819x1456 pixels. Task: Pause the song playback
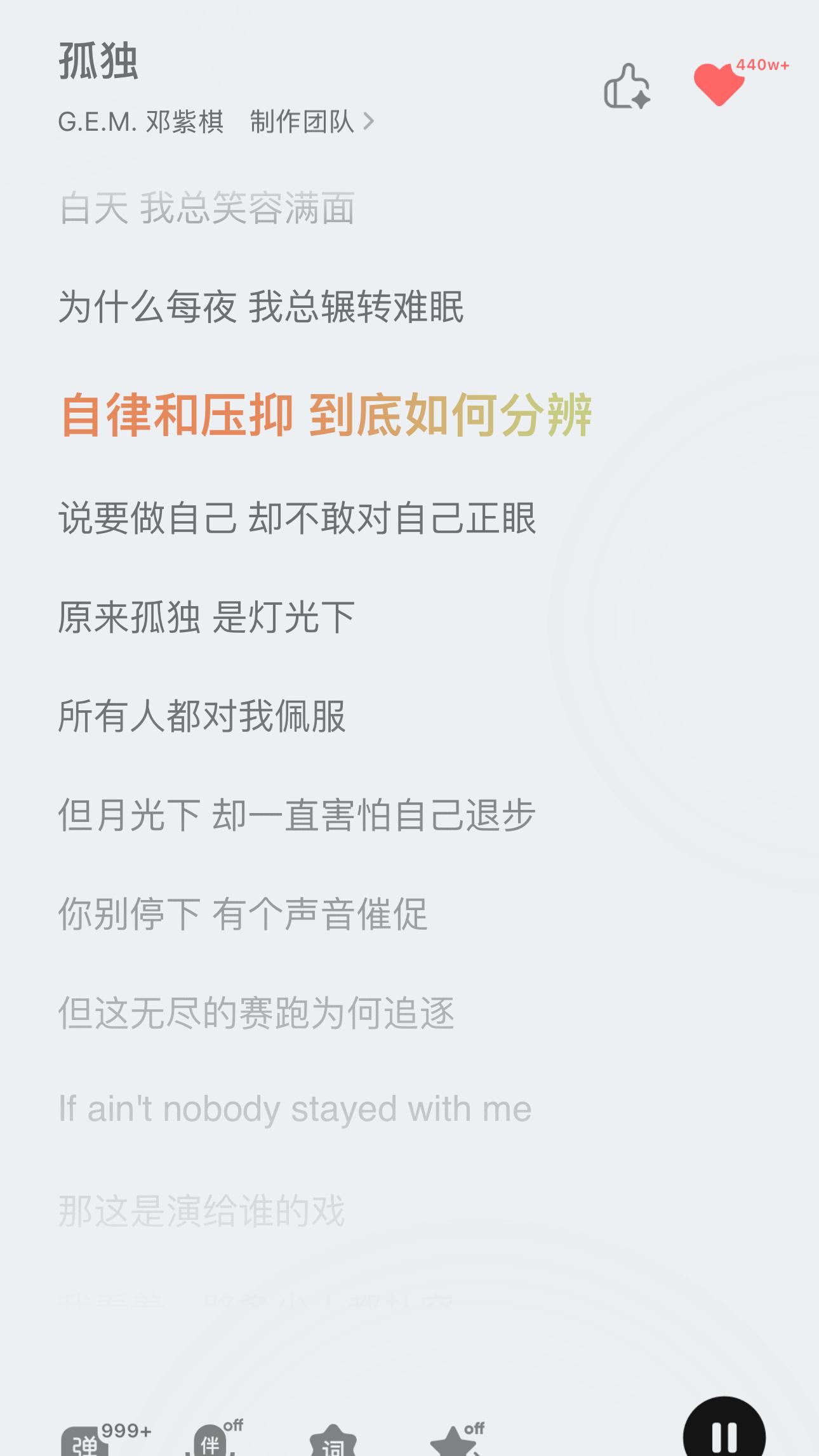click(x=724, y=1429)
